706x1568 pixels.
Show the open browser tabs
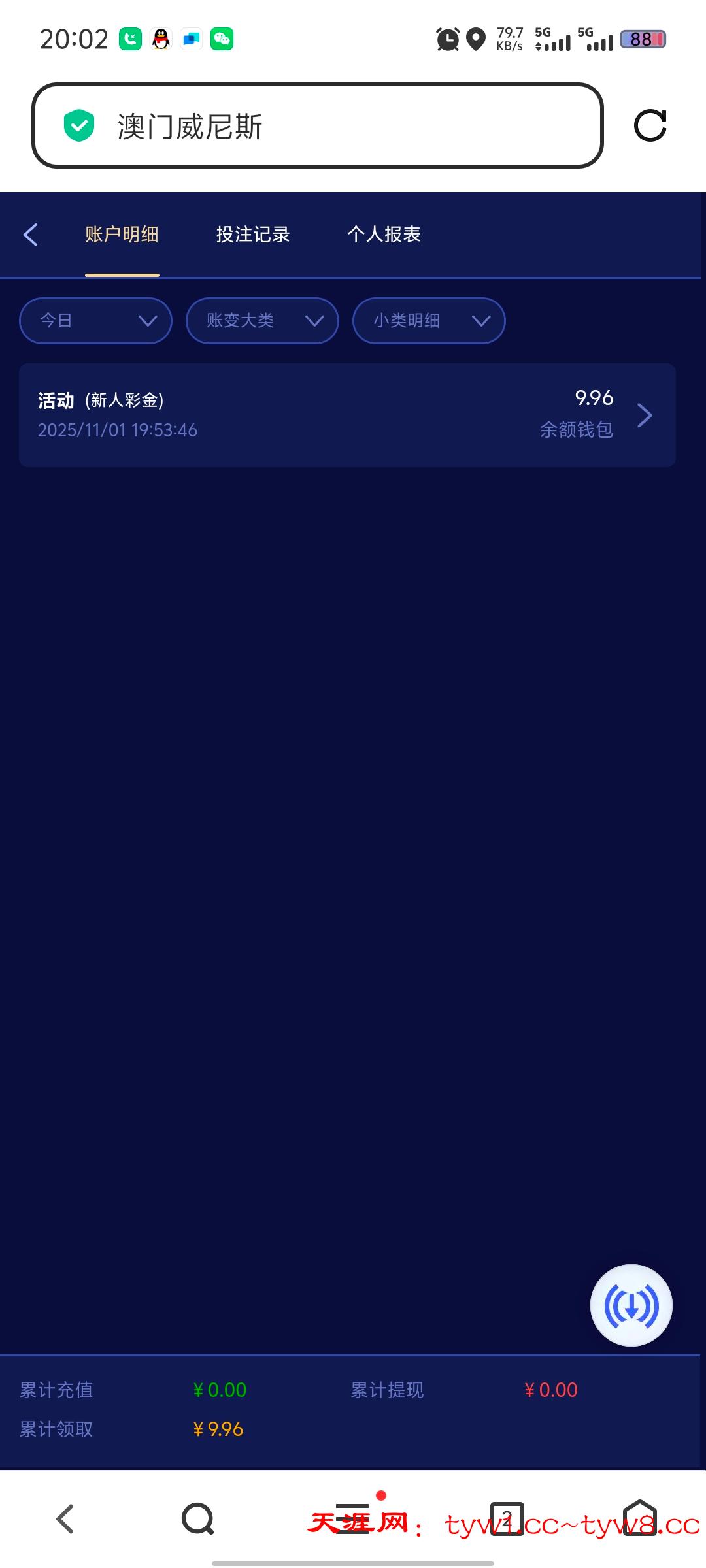[507, 1519]
